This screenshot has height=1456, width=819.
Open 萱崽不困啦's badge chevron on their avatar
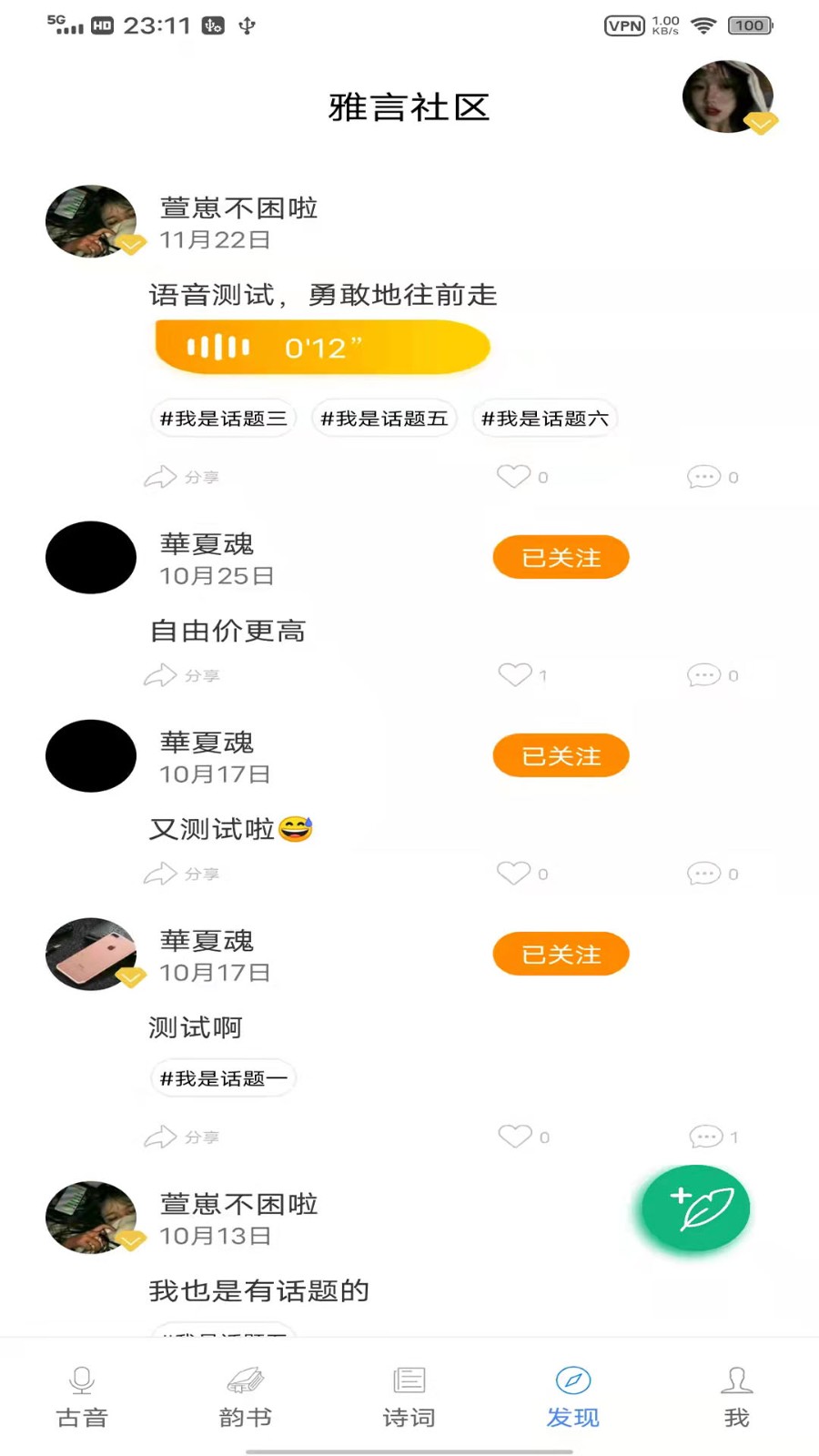(133, 245)
